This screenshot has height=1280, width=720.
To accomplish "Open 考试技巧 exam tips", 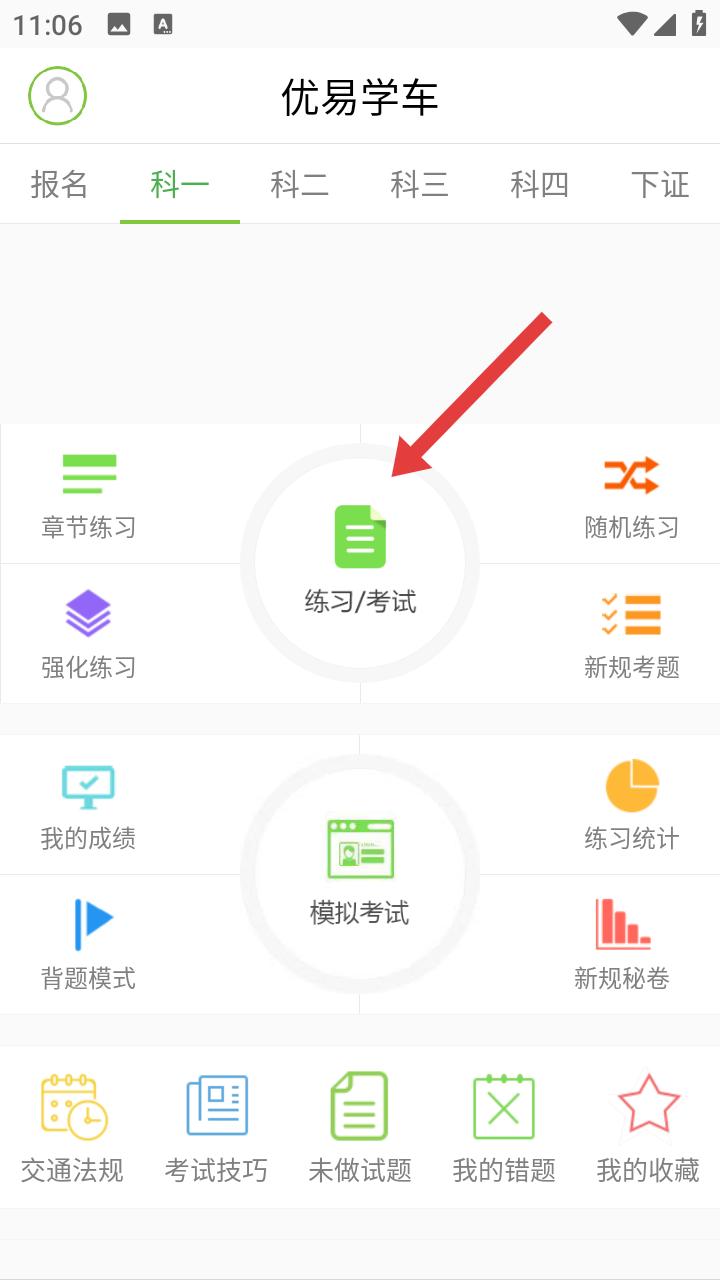I will 216,1128.
